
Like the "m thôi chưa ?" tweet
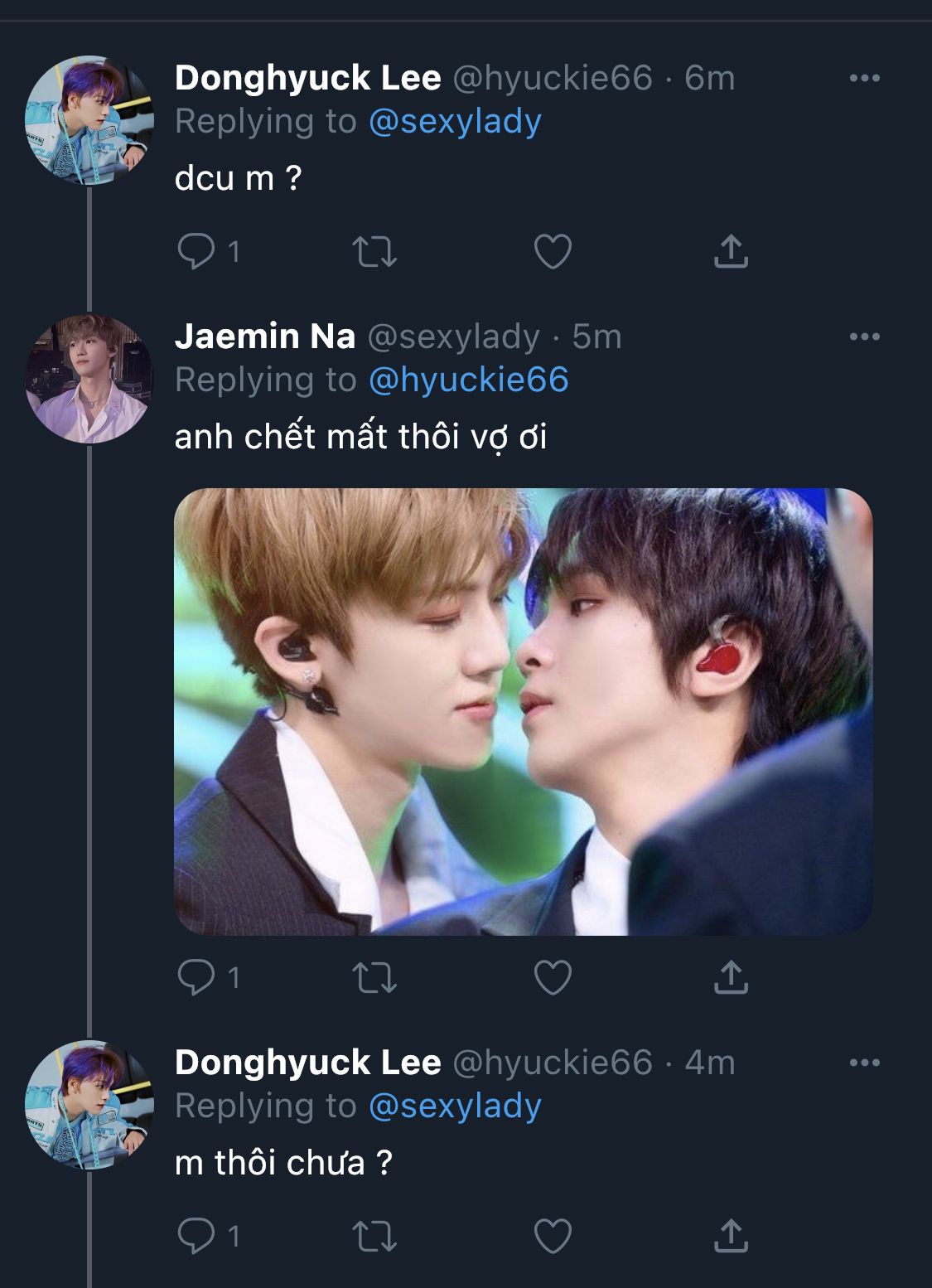click(553, 1236)
